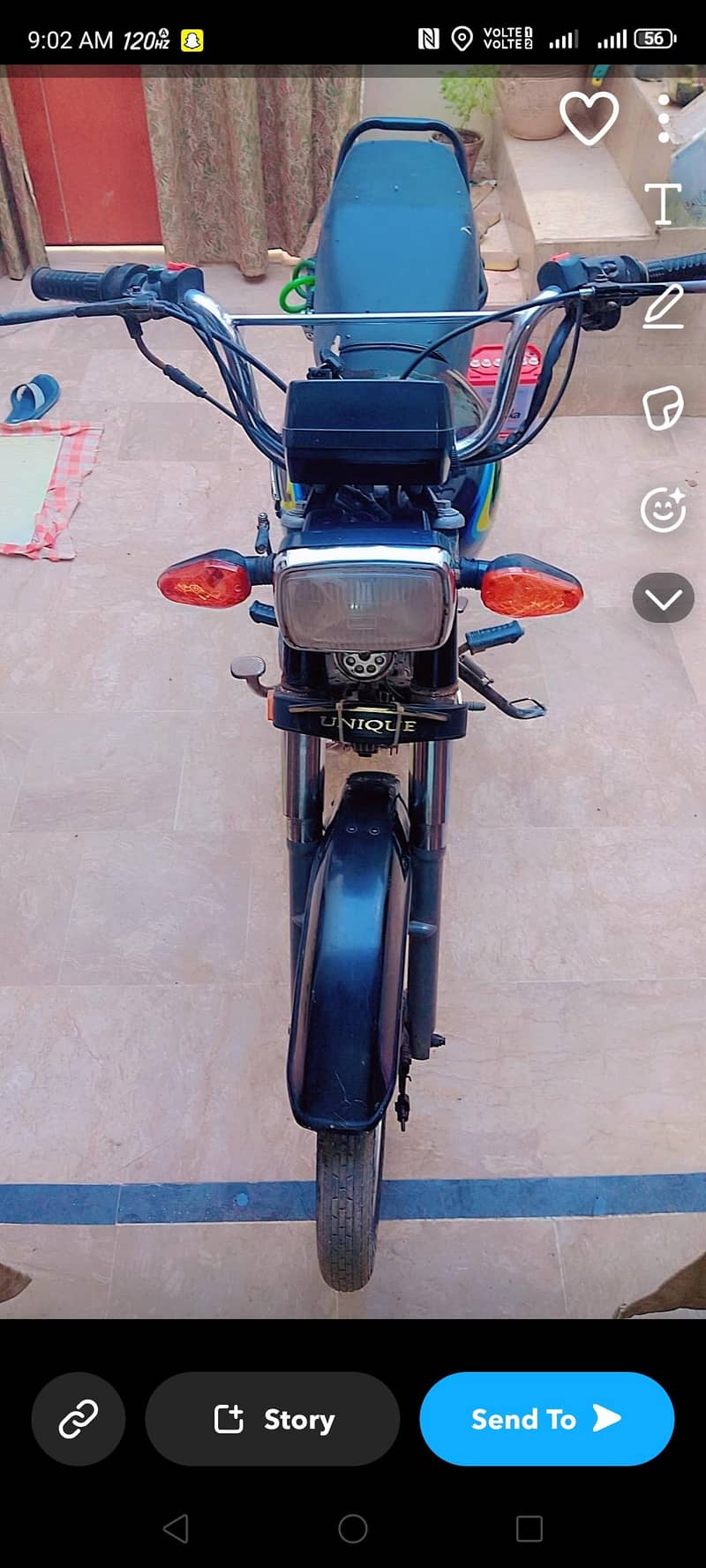Attach a link to the snap
This screenshot has width=706, height=1568.
(x=78, y=1419)
